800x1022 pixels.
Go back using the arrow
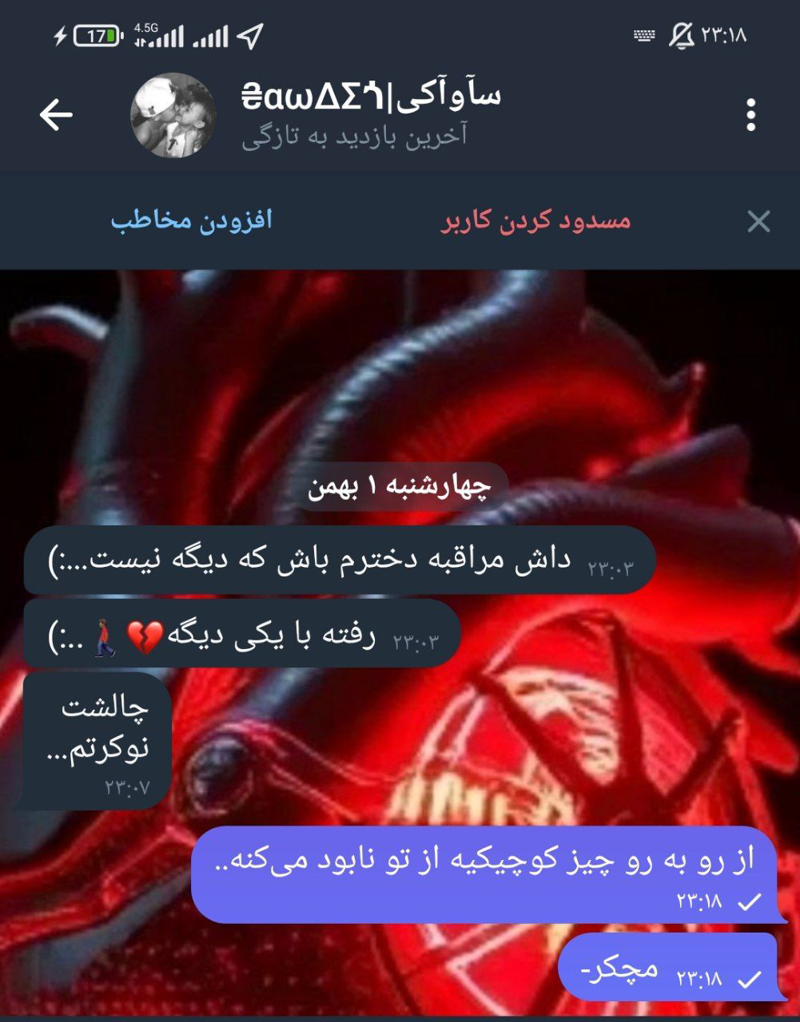(x=56, y=115)
